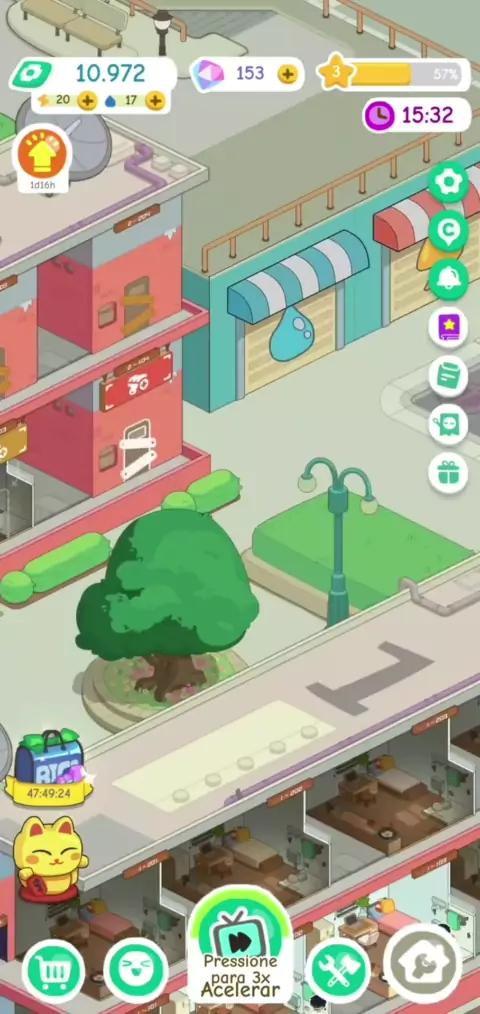Open the big bag offer with 47:49:24 timer
This screenshot has width=480, height=1014.
(49, 767)
